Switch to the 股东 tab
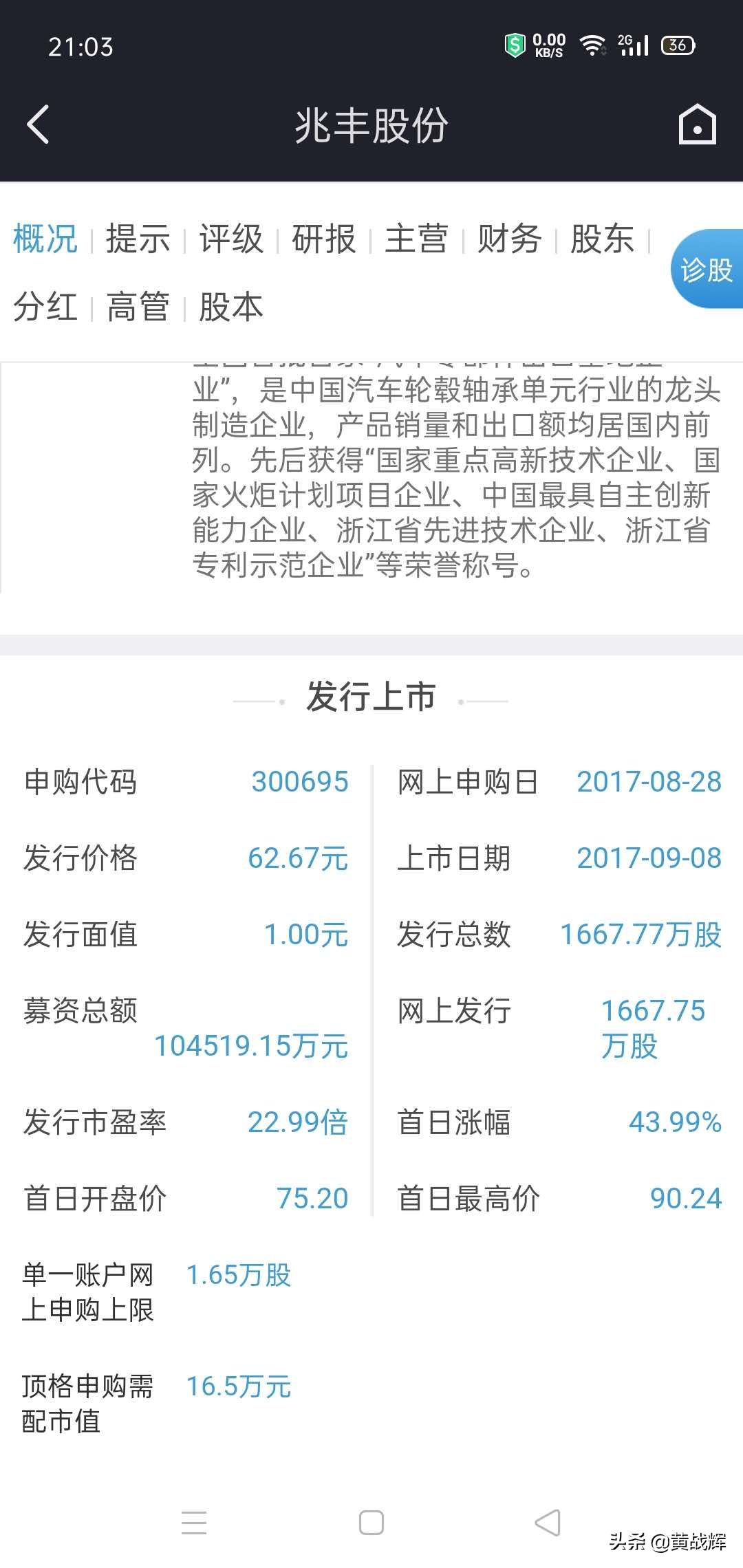The width and height of the screenshot is (743, 1568). pyautogui.click(x=603, y=239)
